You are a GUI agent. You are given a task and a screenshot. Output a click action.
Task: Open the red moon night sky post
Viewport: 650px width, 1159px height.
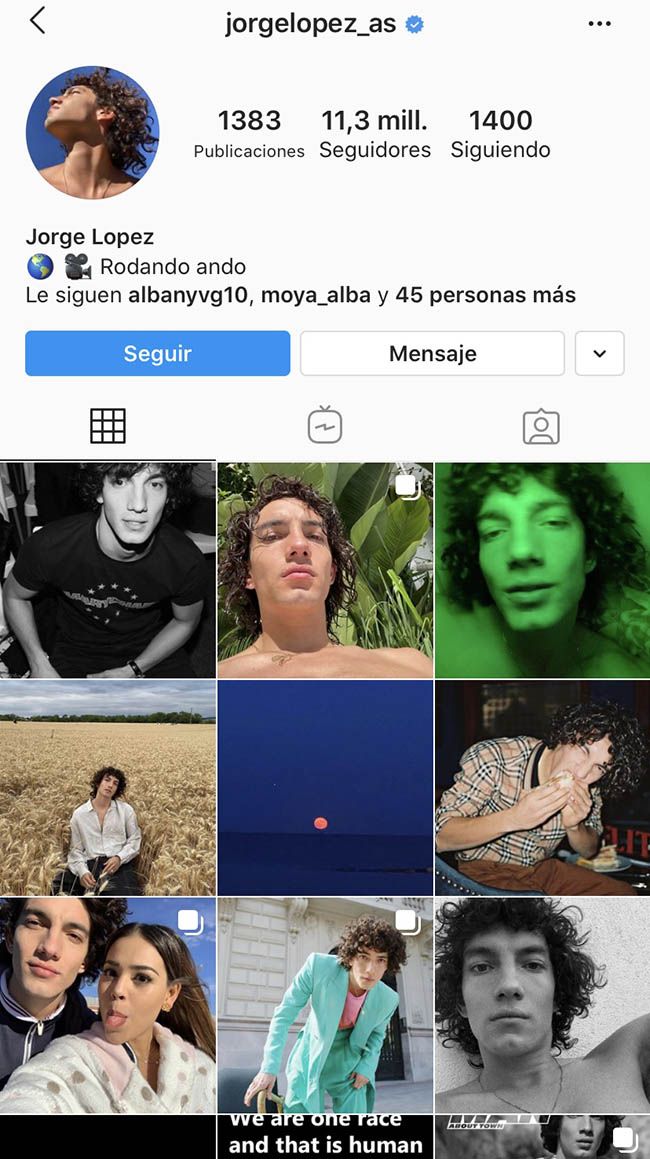click(x=325, y=788)
